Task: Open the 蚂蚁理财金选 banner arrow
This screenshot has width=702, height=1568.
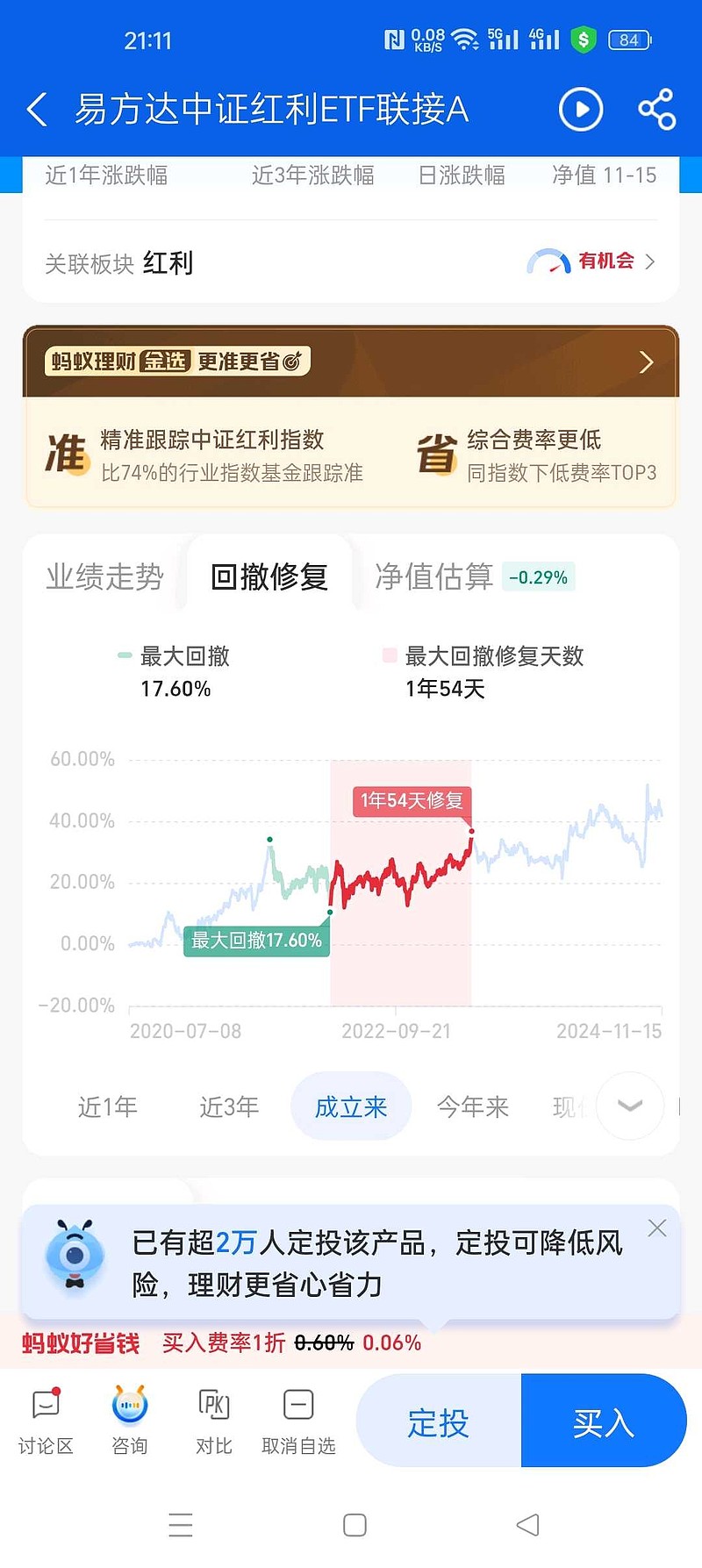Action: coord(646,362)
